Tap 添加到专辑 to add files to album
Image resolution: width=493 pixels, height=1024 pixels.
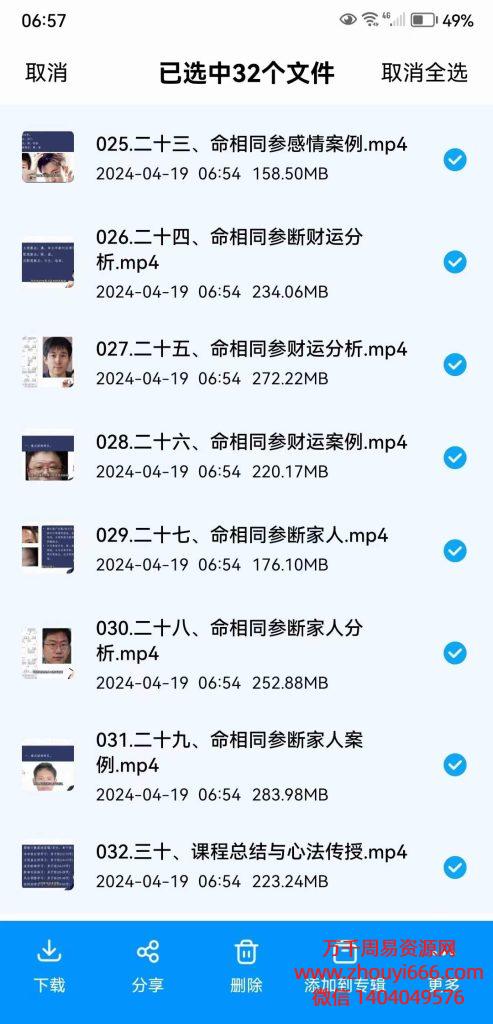(344, 965)
